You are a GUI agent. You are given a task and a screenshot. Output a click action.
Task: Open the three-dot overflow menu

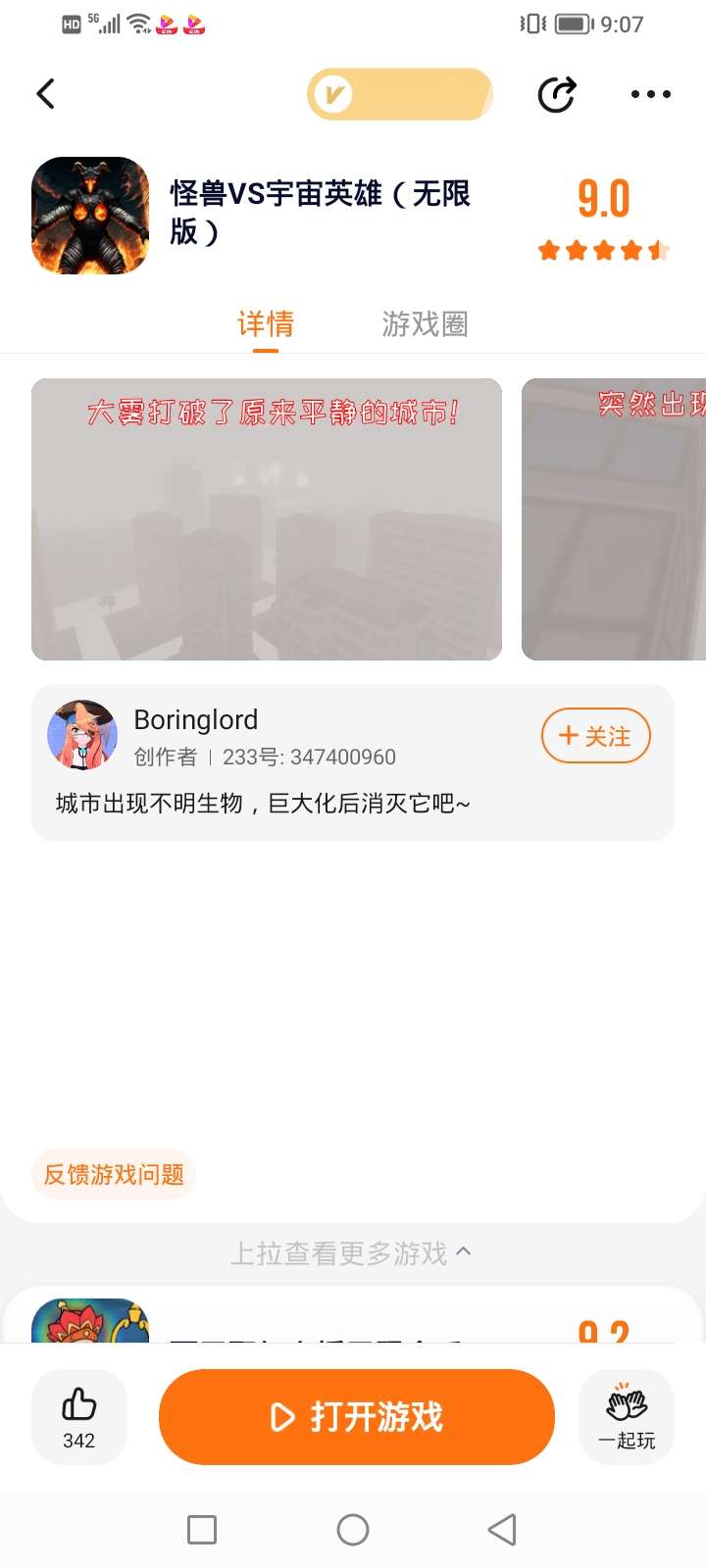pos(650,94)
